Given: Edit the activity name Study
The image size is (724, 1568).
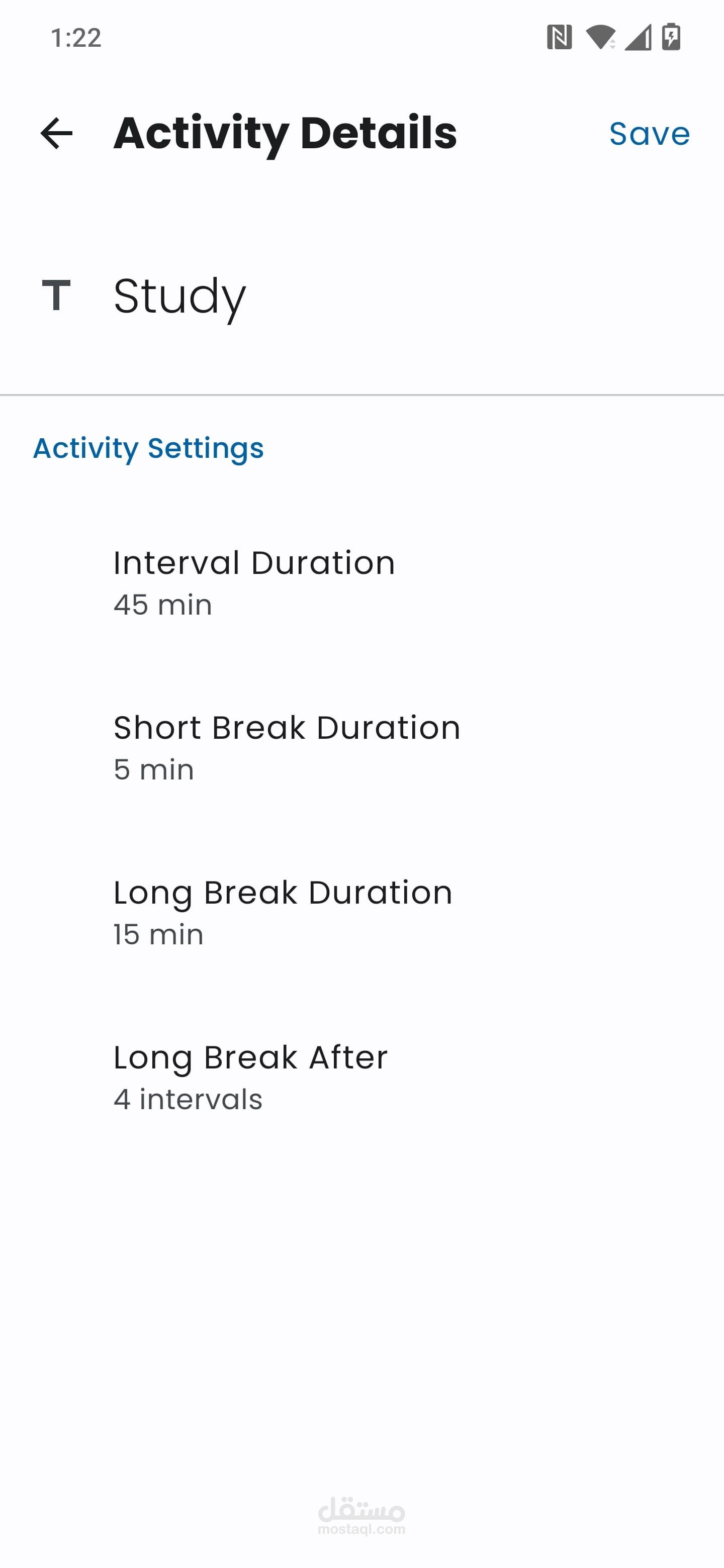Looking at the screenshot, I should pyautogui.click(x=180, y=296).
